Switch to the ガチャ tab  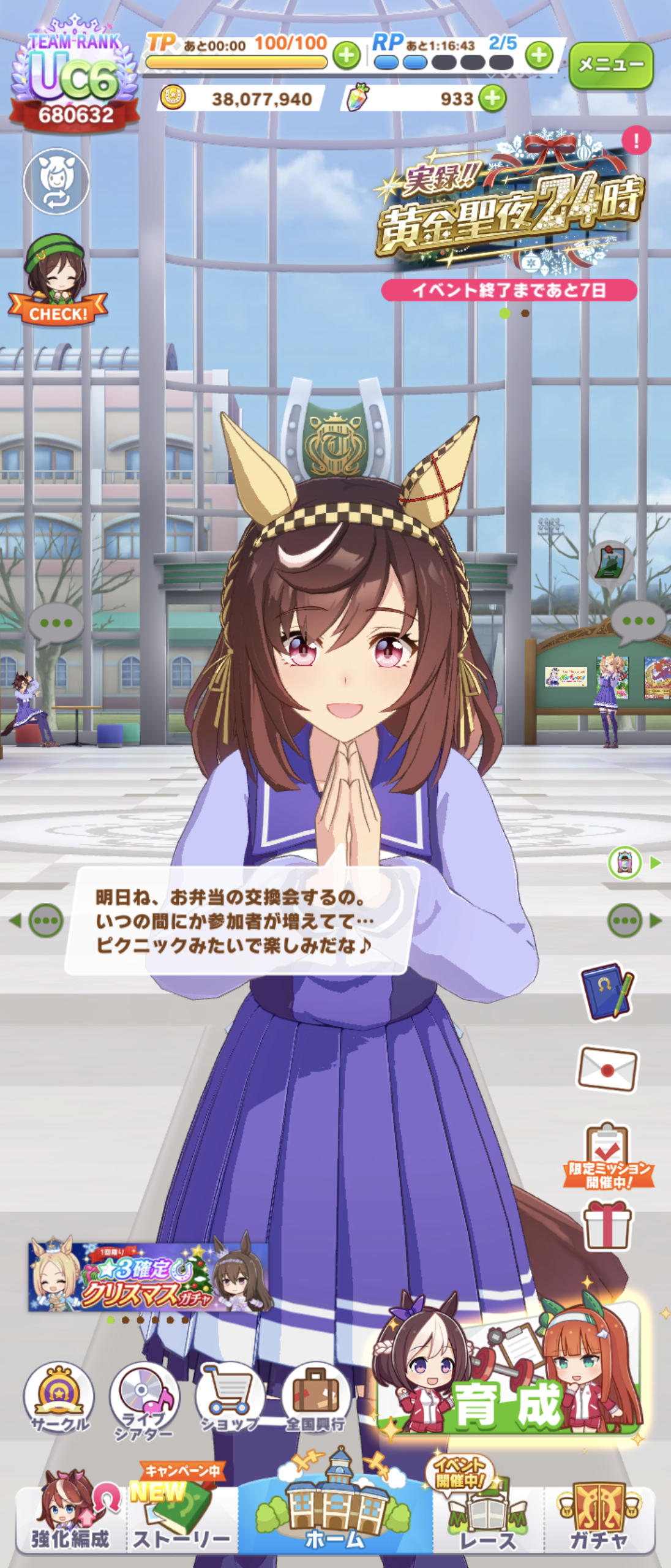[x=599, y=1519]
